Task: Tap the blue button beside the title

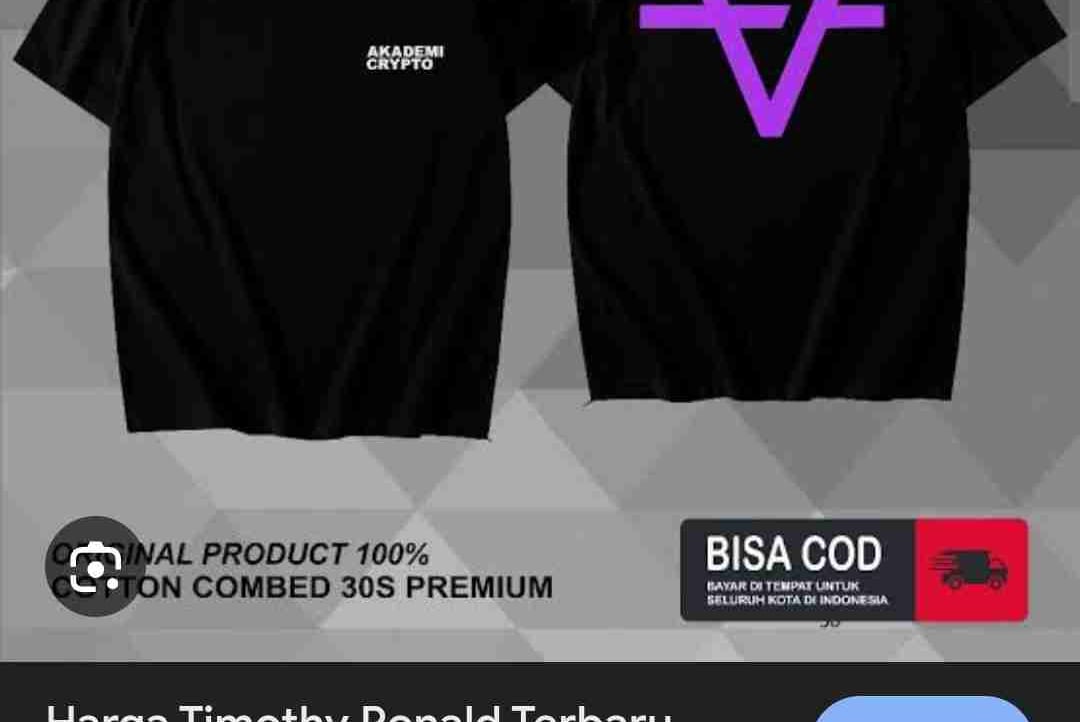Action: [921, 710]
